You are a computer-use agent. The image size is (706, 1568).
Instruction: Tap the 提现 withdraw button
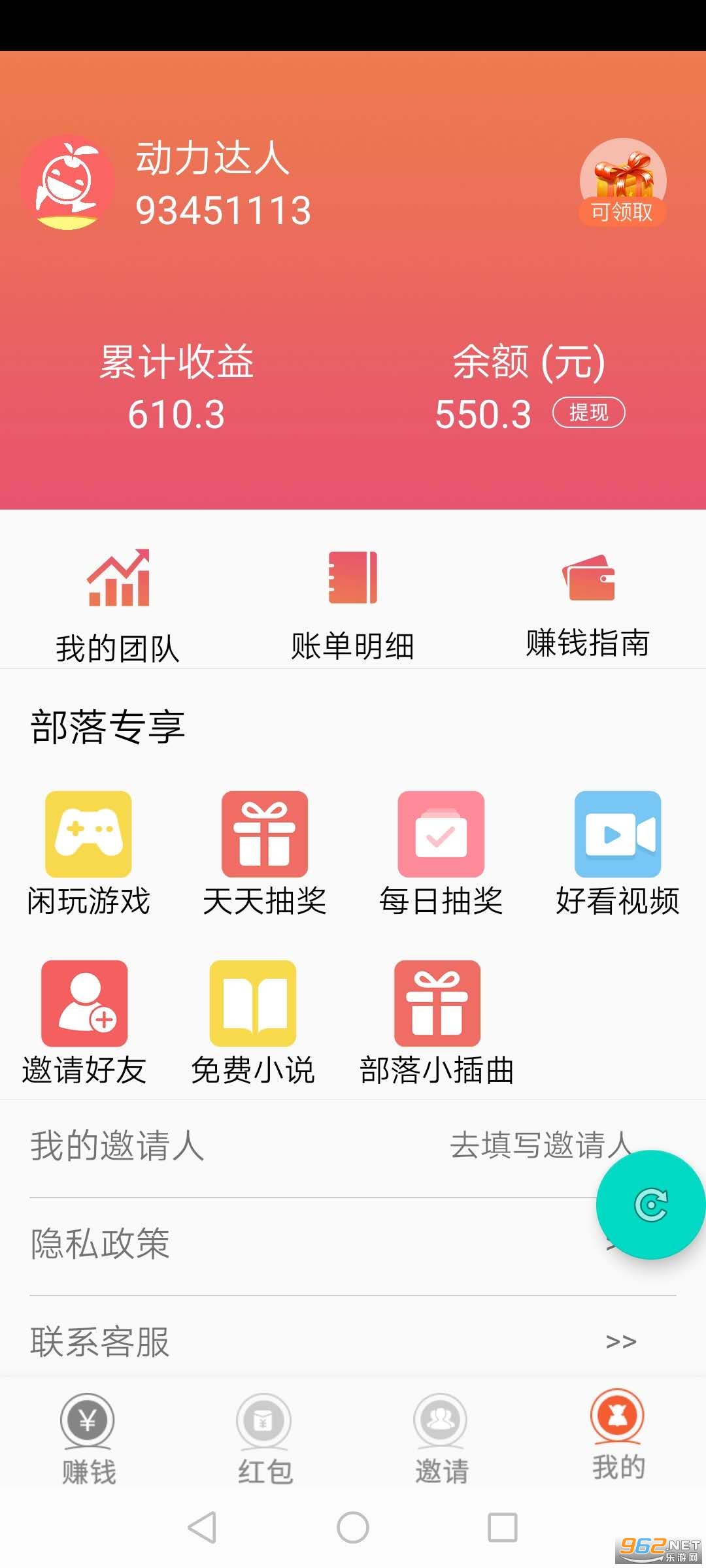(588, 413)
